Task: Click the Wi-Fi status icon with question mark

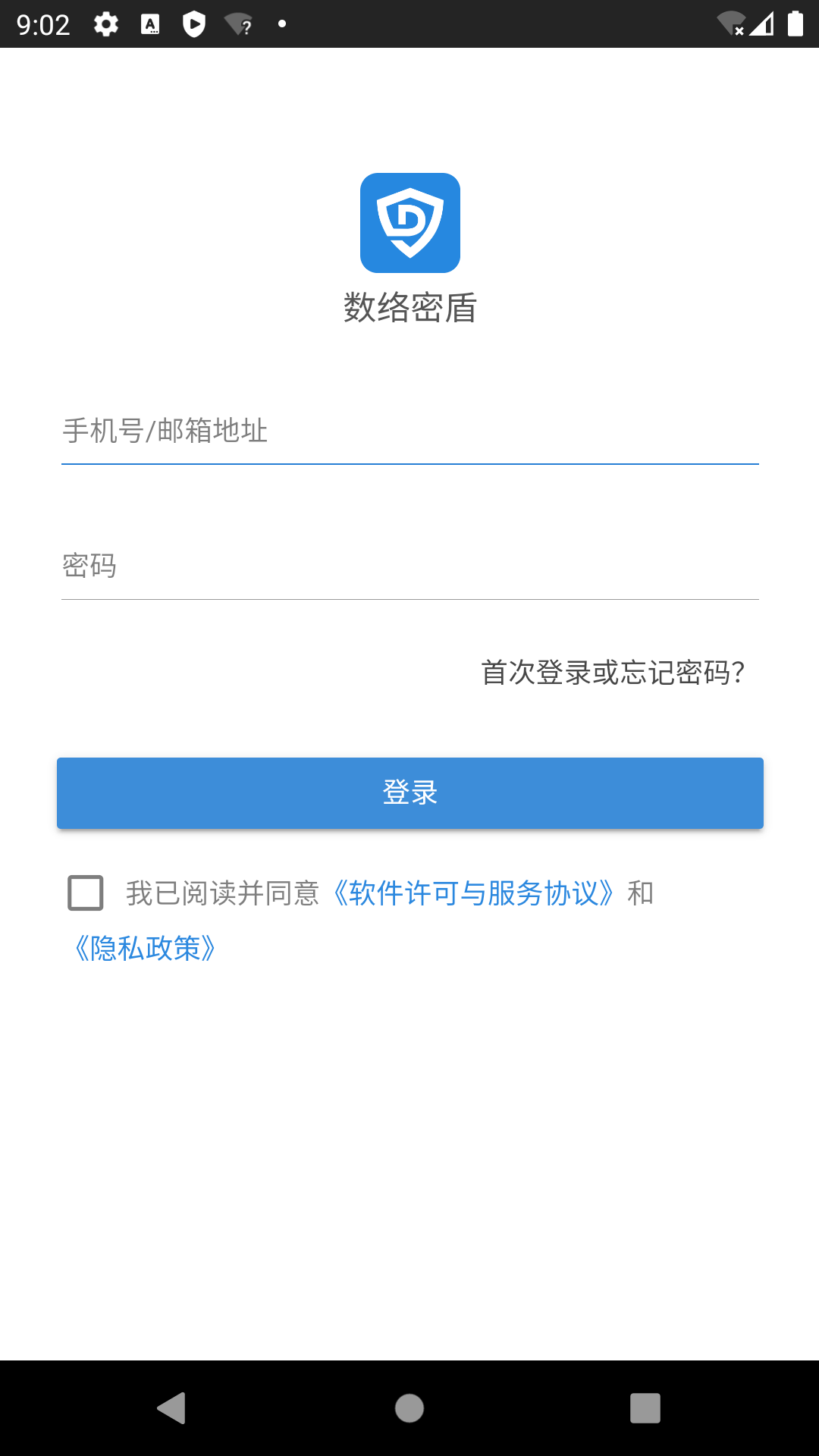Action: 240,23
